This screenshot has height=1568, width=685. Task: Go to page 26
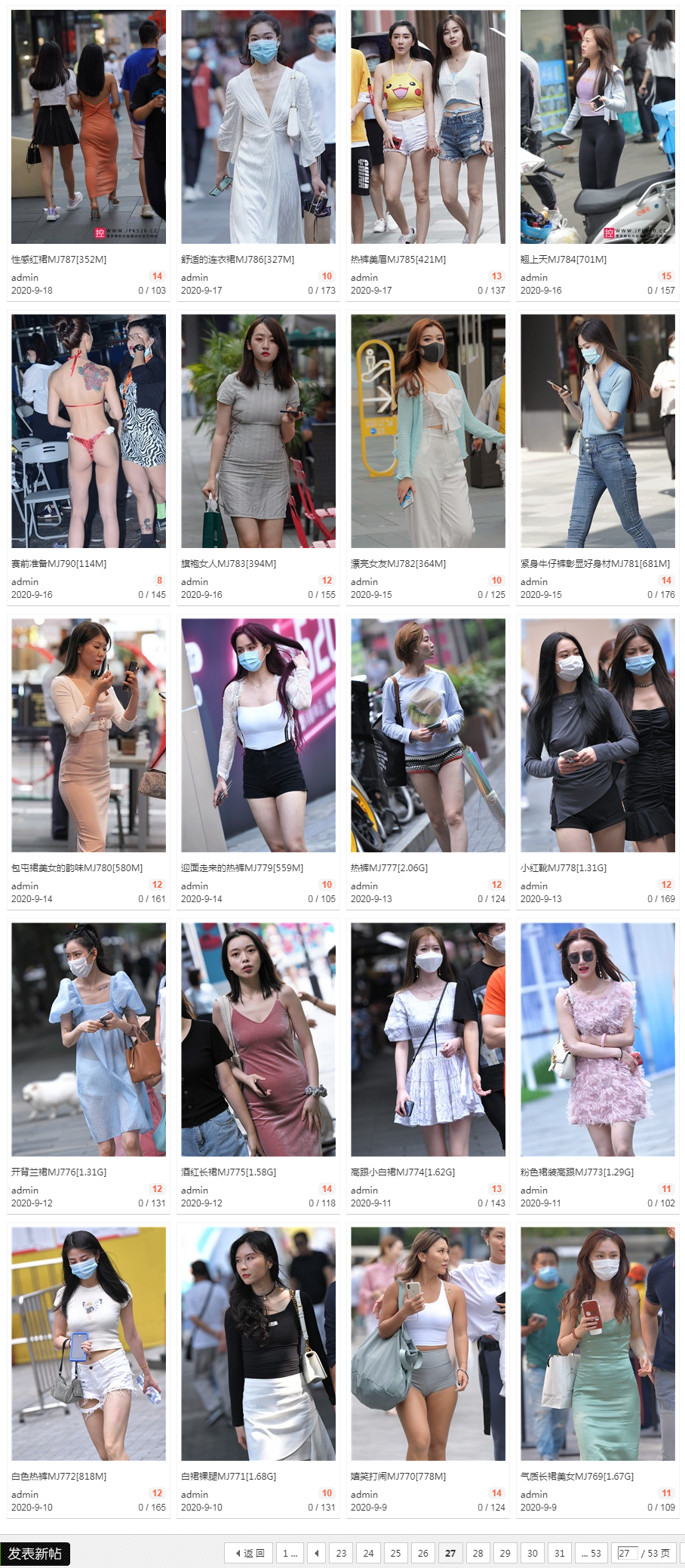(x=423, y=1553)
